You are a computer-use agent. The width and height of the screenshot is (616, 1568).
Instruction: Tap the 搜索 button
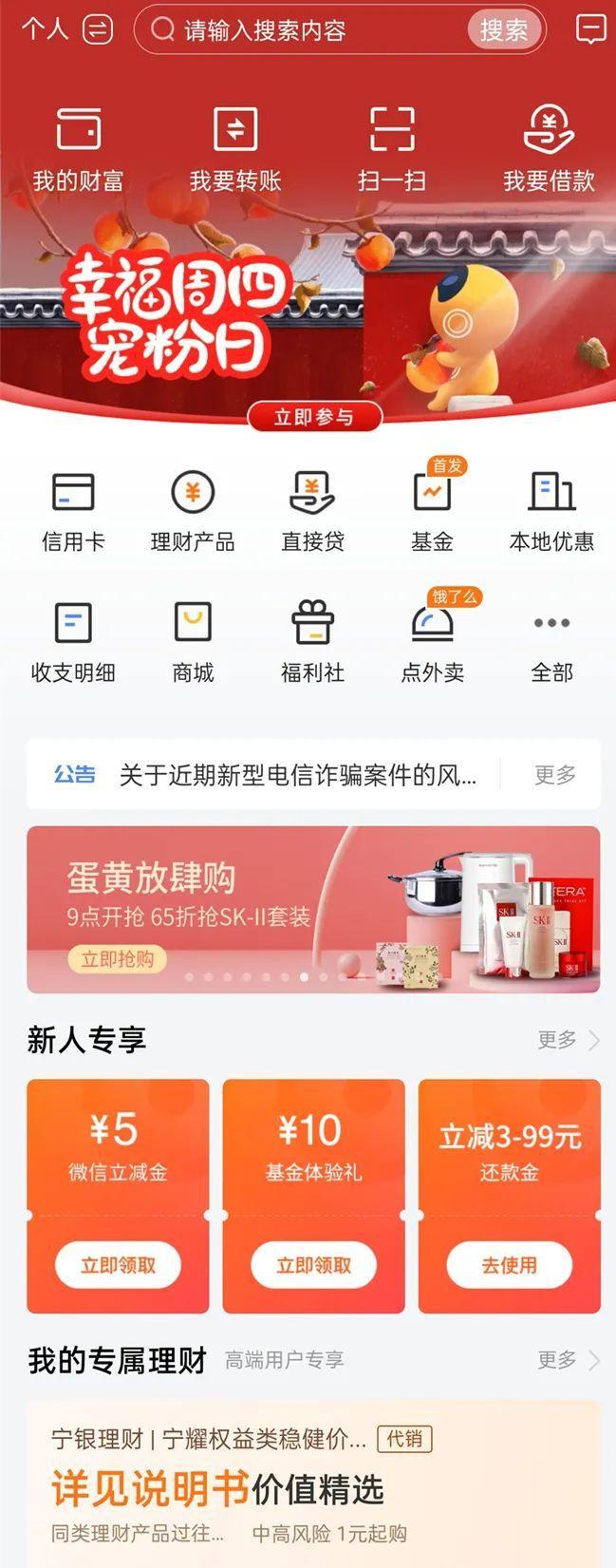[503, 30]
